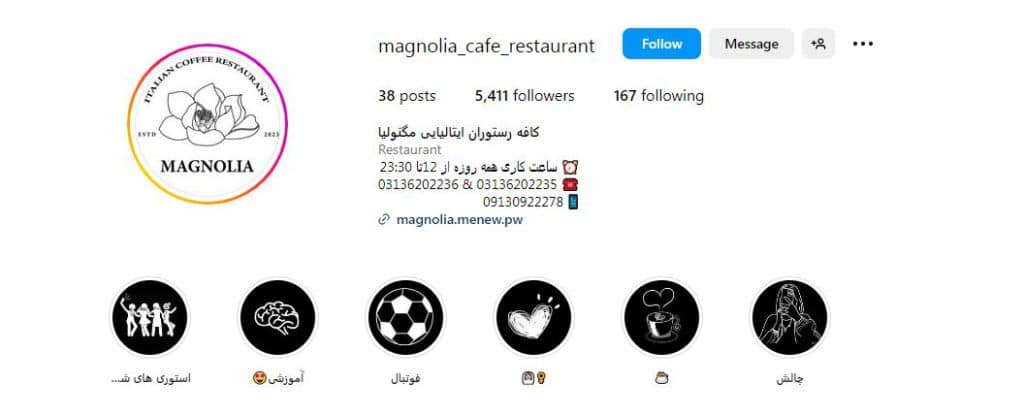The height and width of the screenshot is (415, 1024).
Task: Open the suggested accounts icon
Action: pos(818,44)
